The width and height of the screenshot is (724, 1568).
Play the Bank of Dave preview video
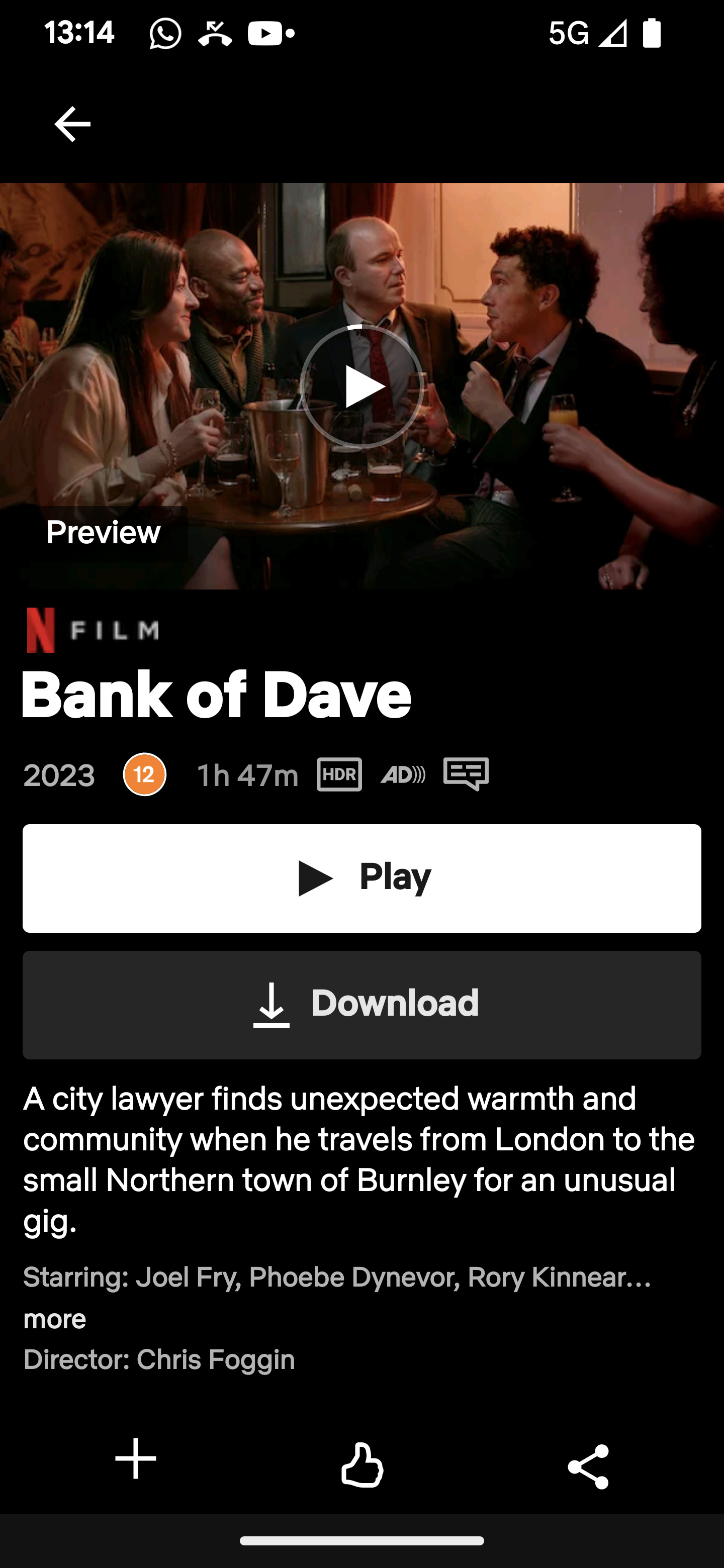click(x=361, y=386)
